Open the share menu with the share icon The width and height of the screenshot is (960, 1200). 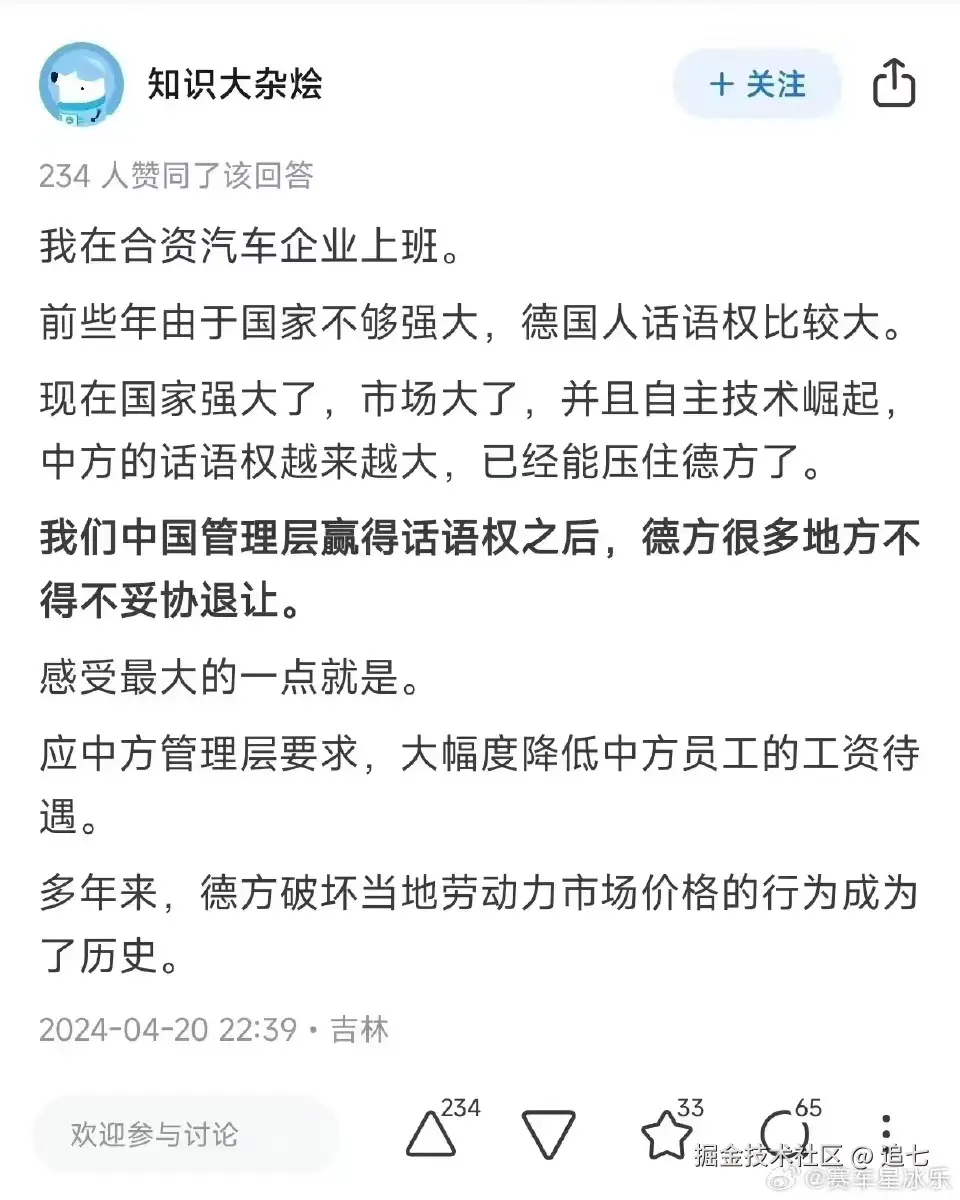point(893,85)
